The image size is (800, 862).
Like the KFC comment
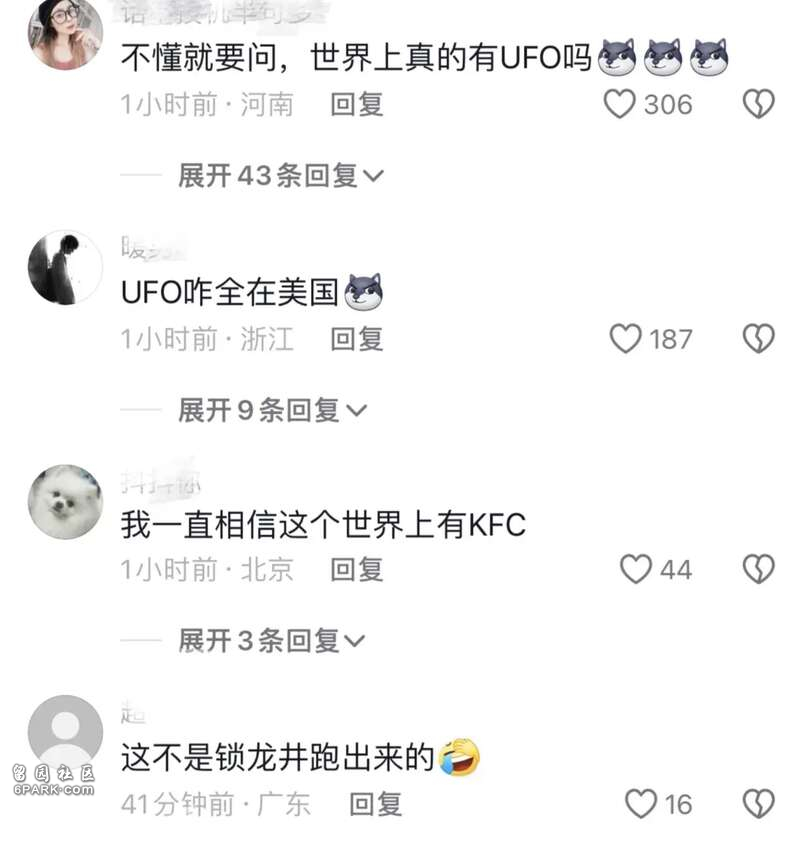636,569
